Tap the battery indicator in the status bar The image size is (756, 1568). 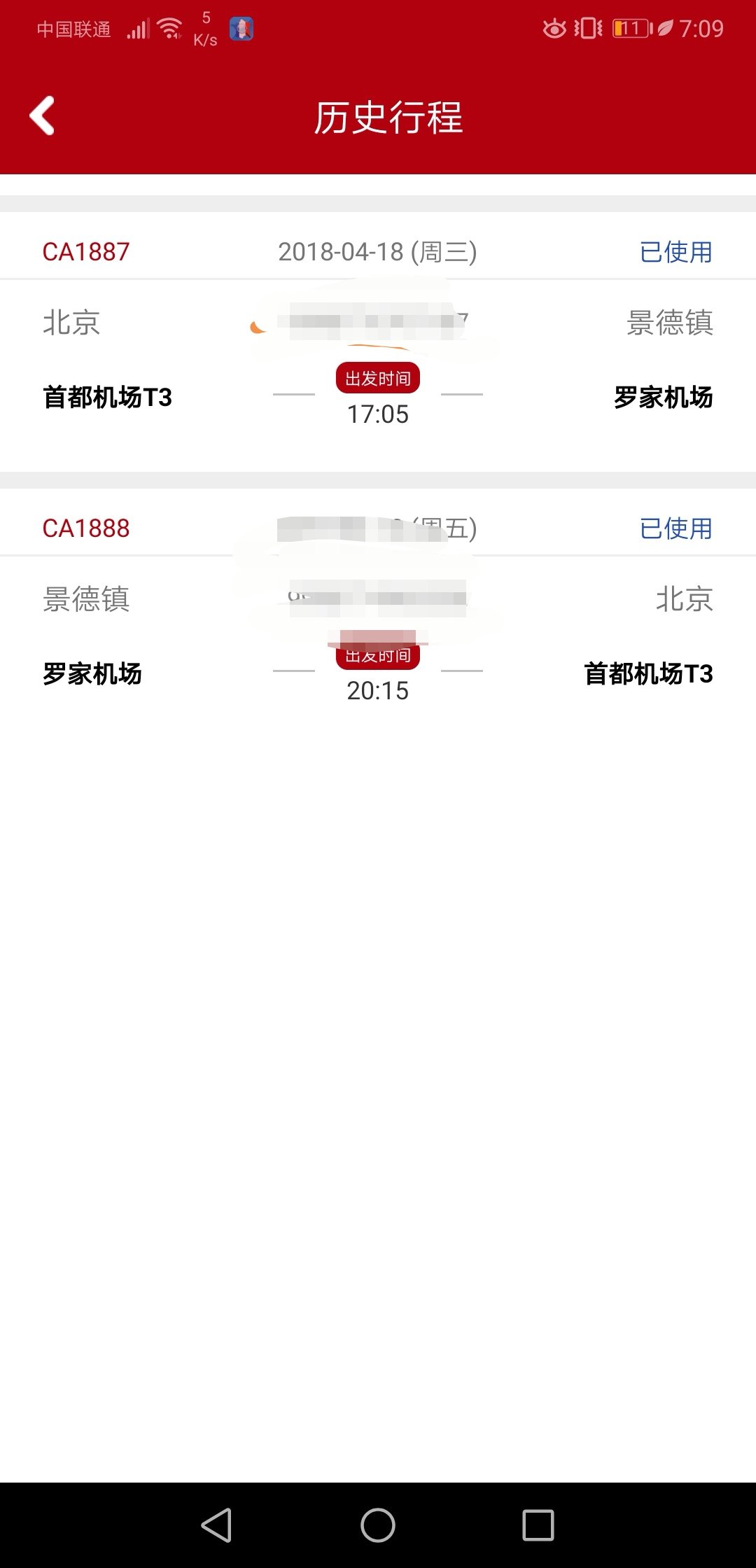(631, 28)
